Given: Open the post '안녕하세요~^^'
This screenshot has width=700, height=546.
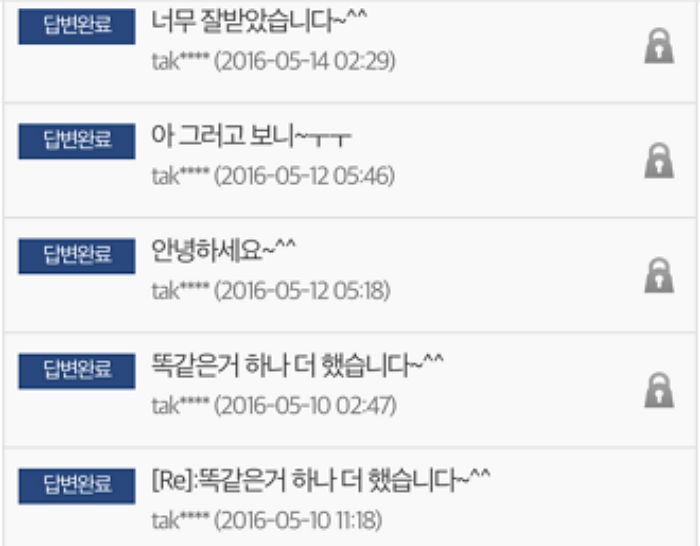Looking at the screenshot, I should pyautogui.click(x=226, y=249).
